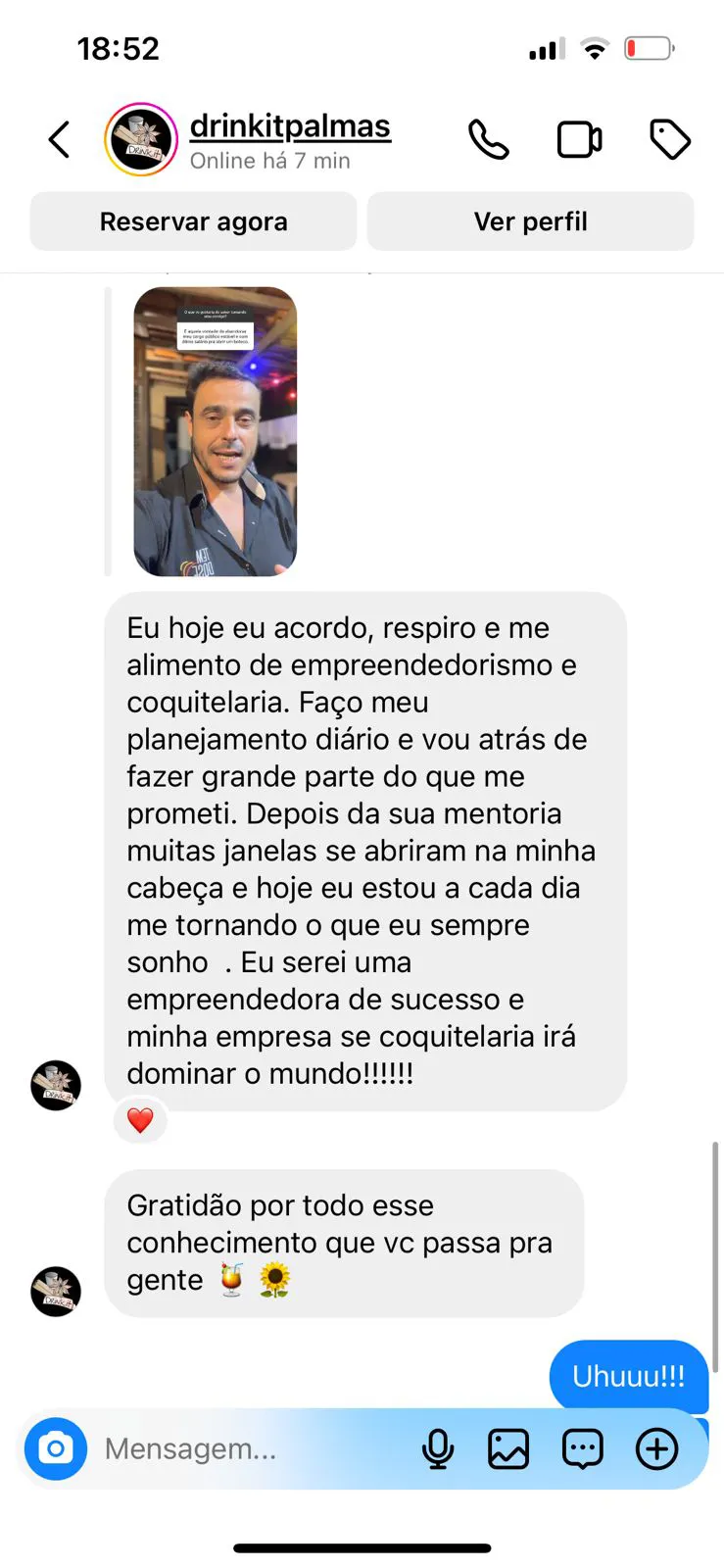Record a voice message with the microphone
The image size is (724, 1568).
[438, 1448]
